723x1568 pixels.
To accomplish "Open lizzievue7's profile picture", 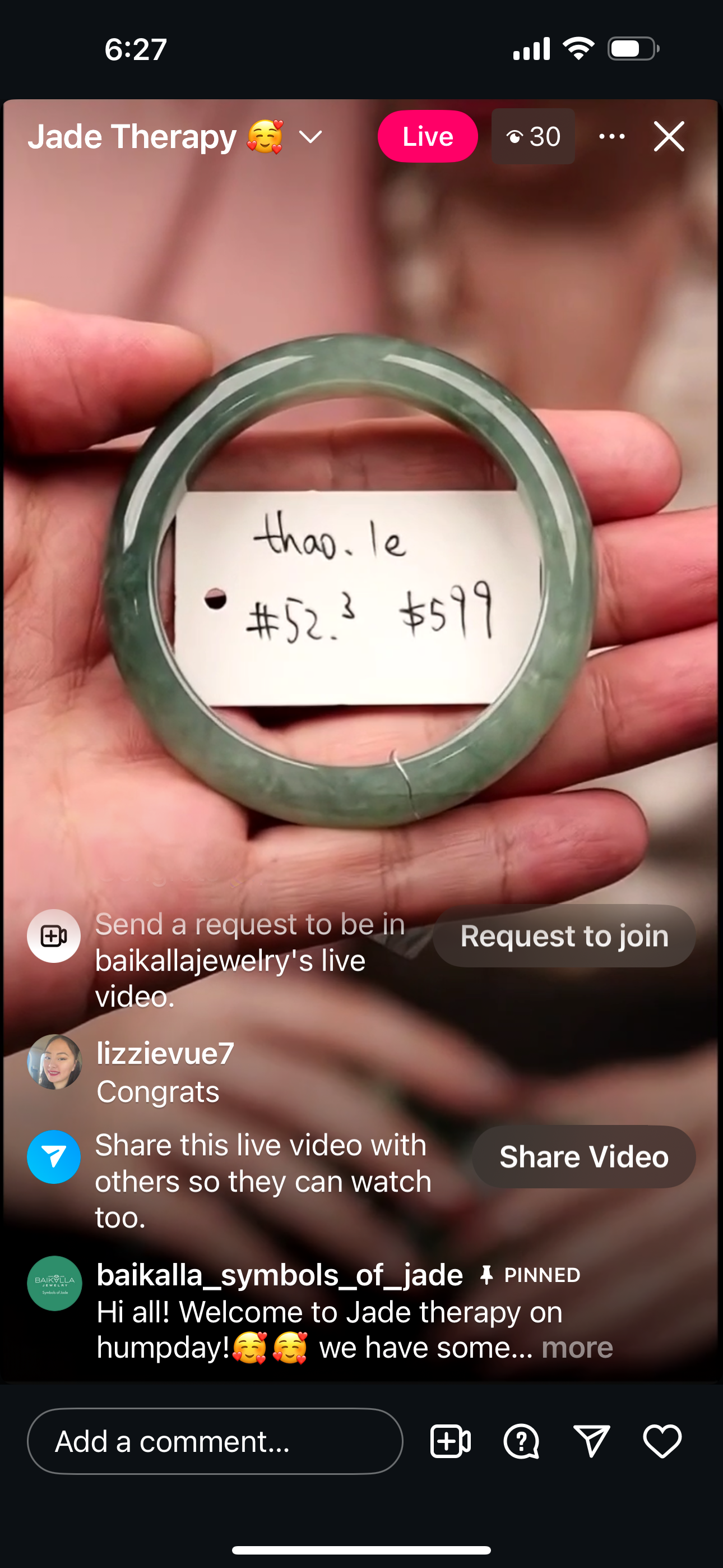I will [55, 1062].
